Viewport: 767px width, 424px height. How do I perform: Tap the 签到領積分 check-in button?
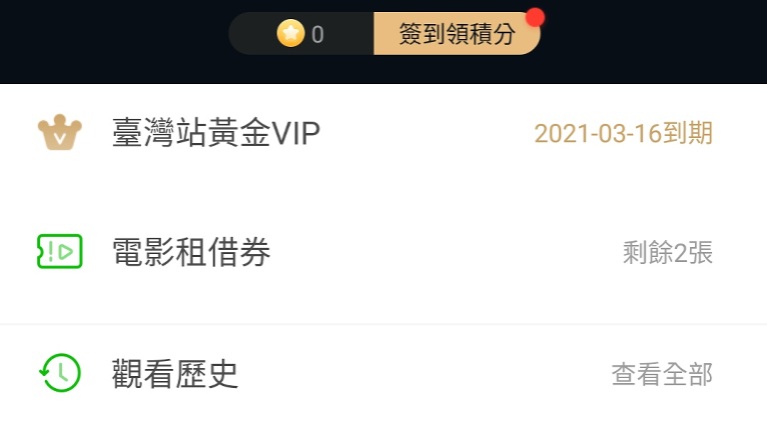coord(457,34)
